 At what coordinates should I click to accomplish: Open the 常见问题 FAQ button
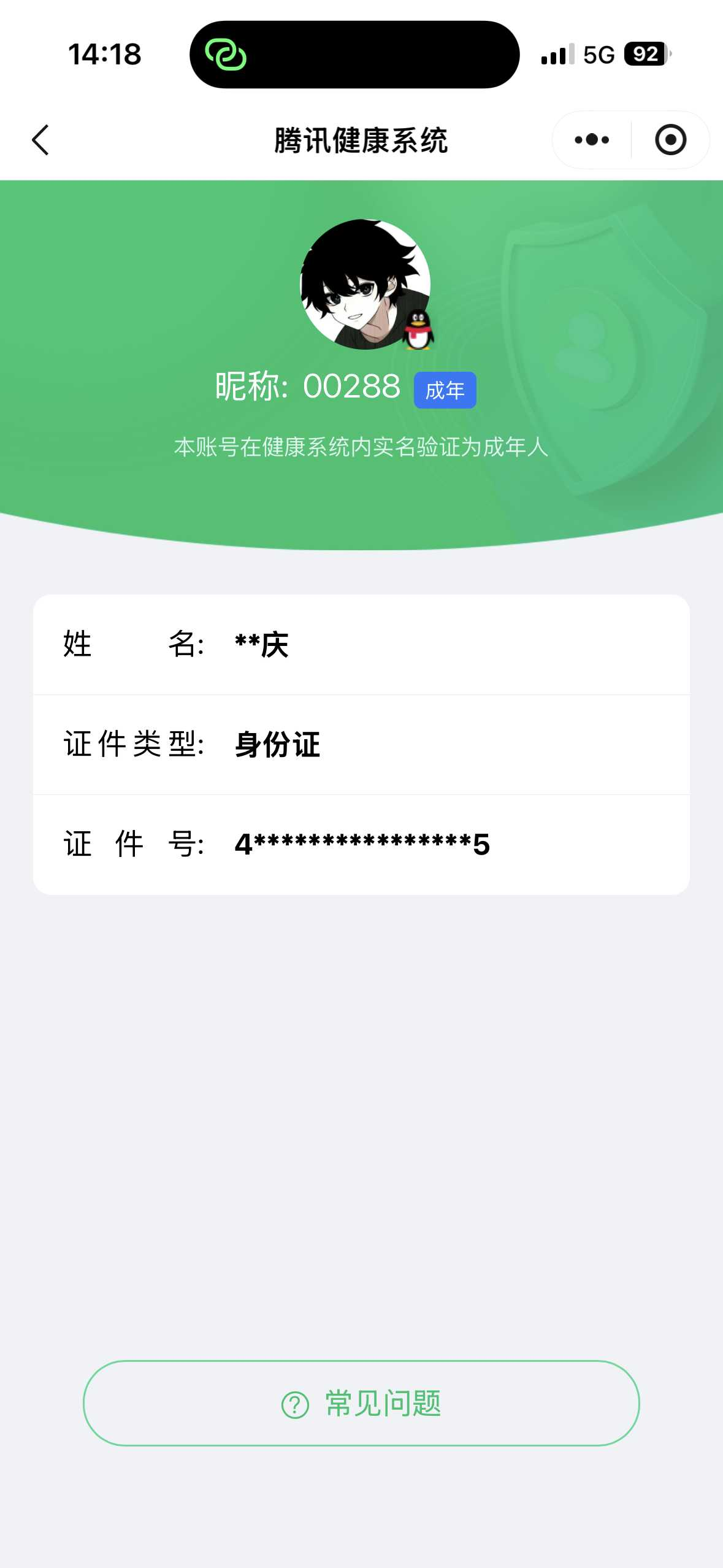coord(361,1405)
